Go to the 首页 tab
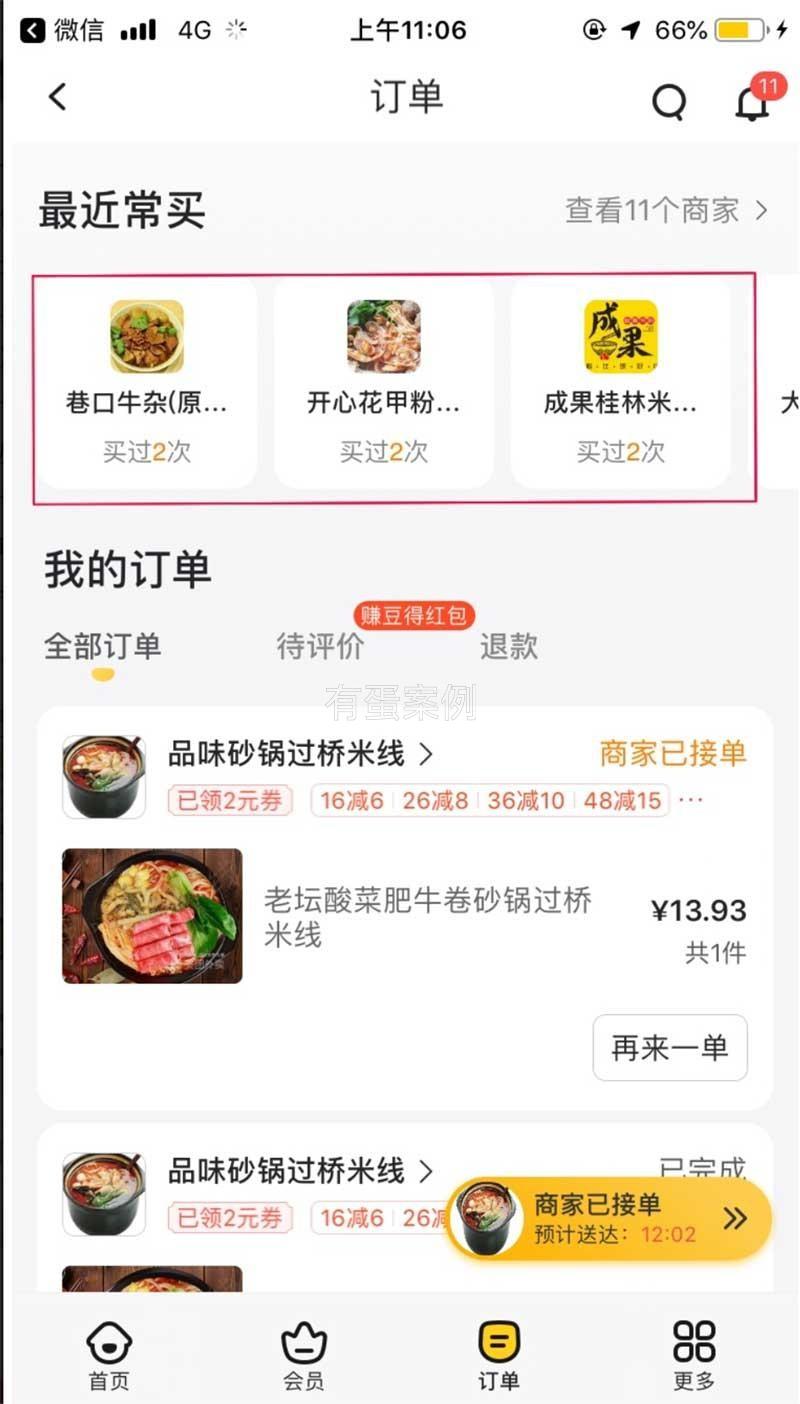The width and height of the screenshot is (800, 1404). pos(109,1354)
